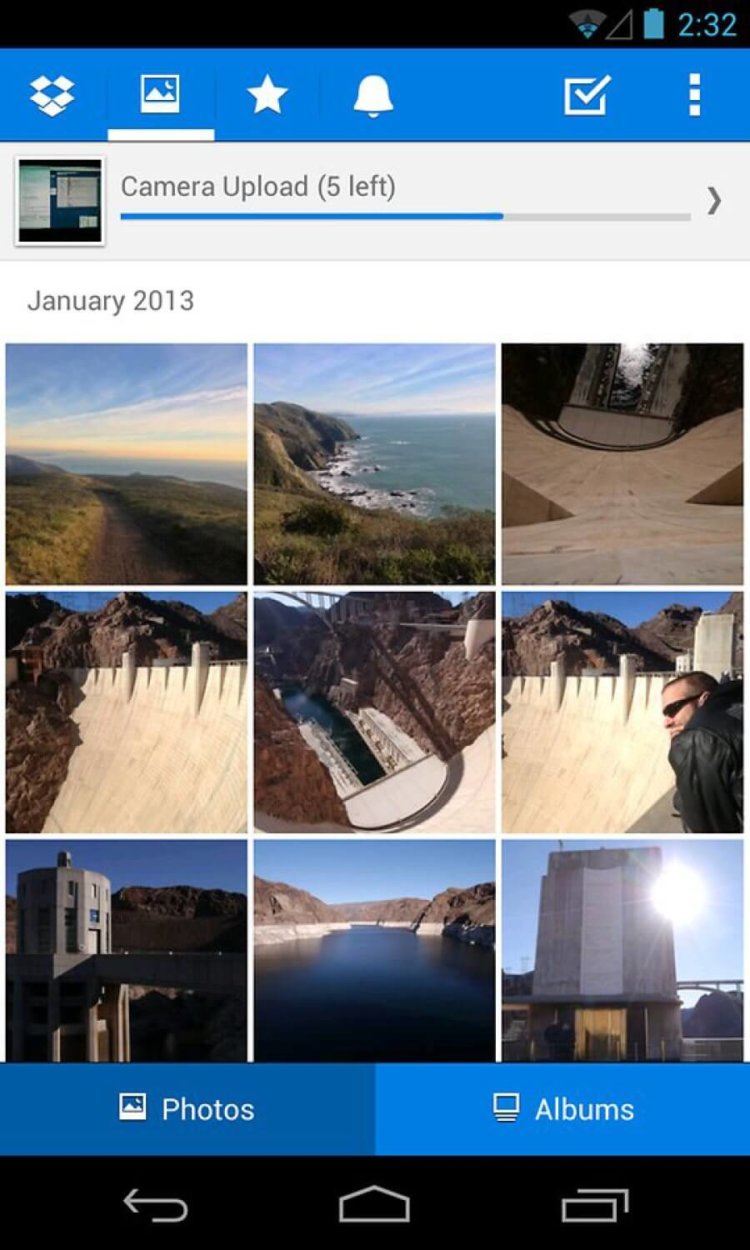The width and height of the screenshot is (750, 1250).
Task: Open the overflow menu icon
Action: pyautogui.click(x=695, y=95)
